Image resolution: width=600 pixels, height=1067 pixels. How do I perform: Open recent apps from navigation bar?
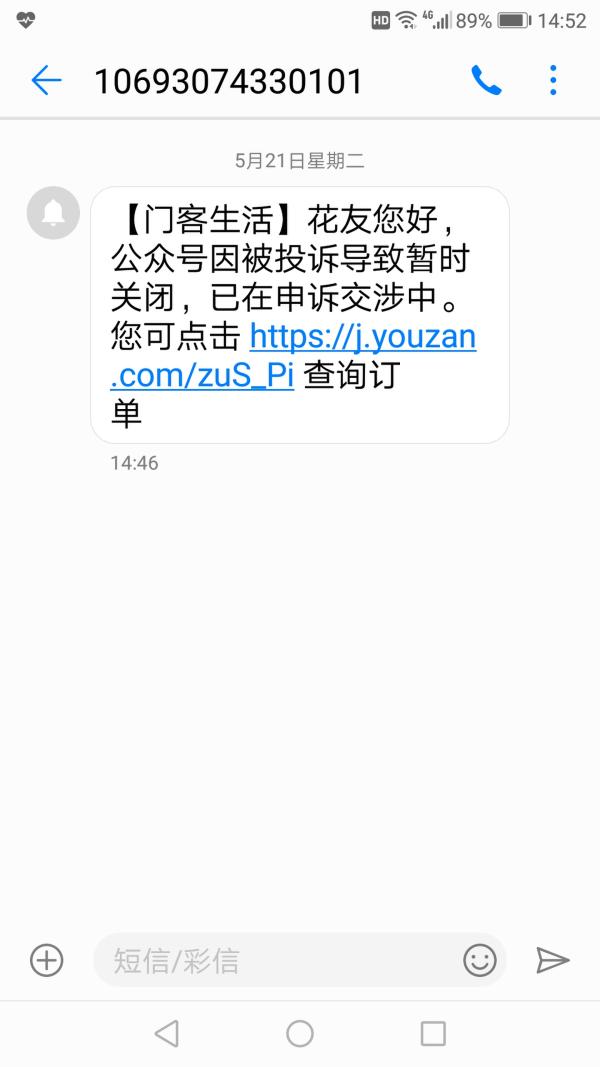coord(433,1033)
